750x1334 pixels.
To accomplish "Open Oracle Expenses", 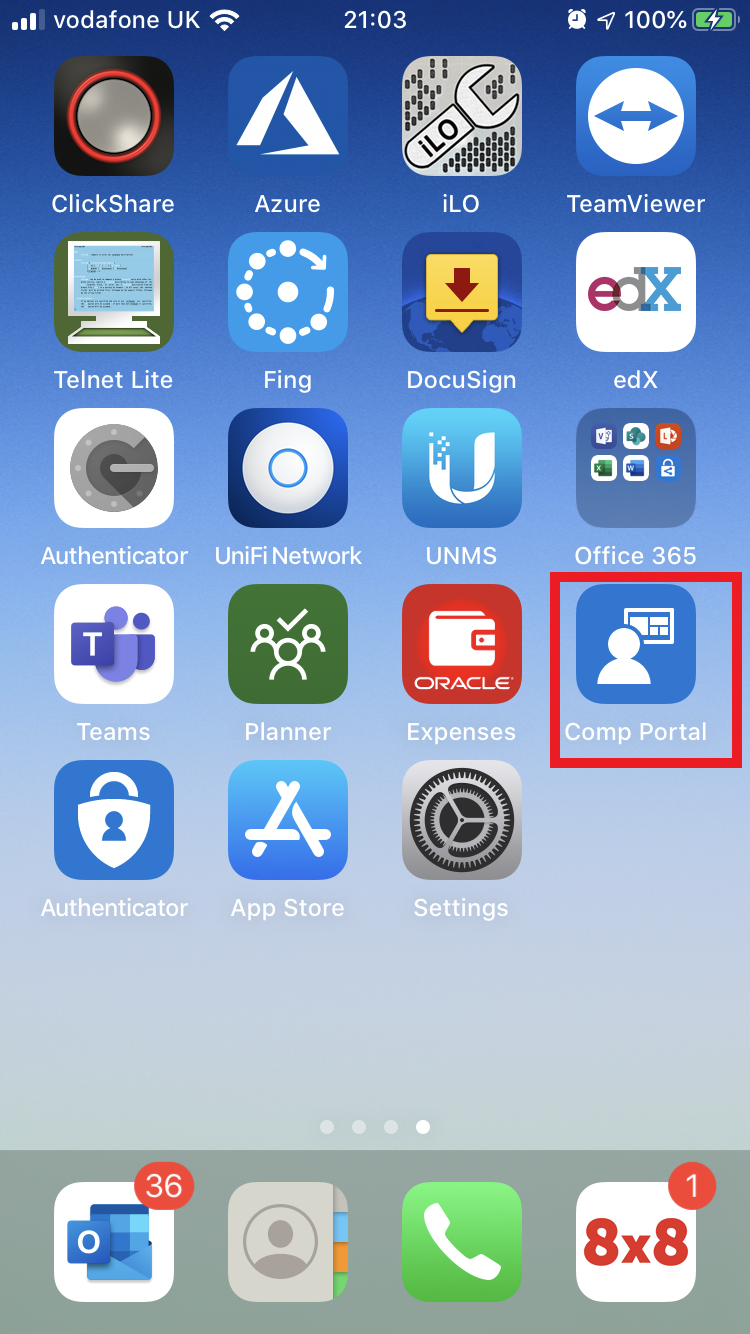I will click(x=462, y=644).
